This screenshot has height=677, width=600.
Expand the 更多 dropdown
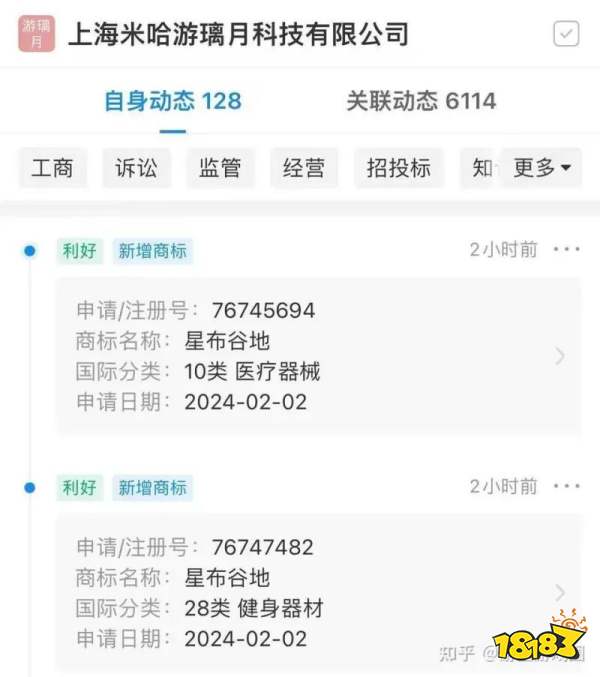(x=541, y=168)
